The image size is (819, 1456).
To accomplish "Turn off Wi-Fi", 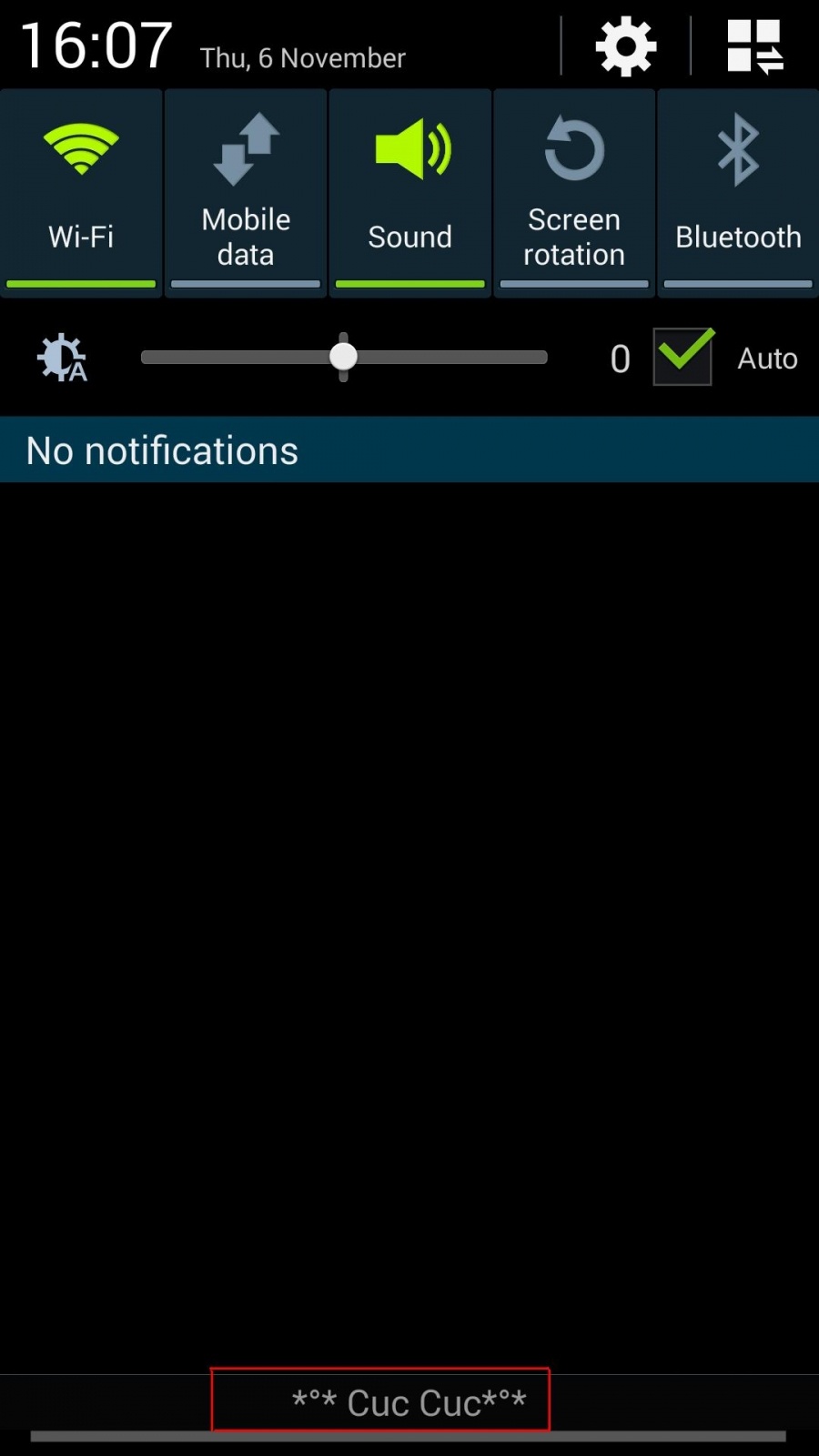I will [x=81, y=192].
